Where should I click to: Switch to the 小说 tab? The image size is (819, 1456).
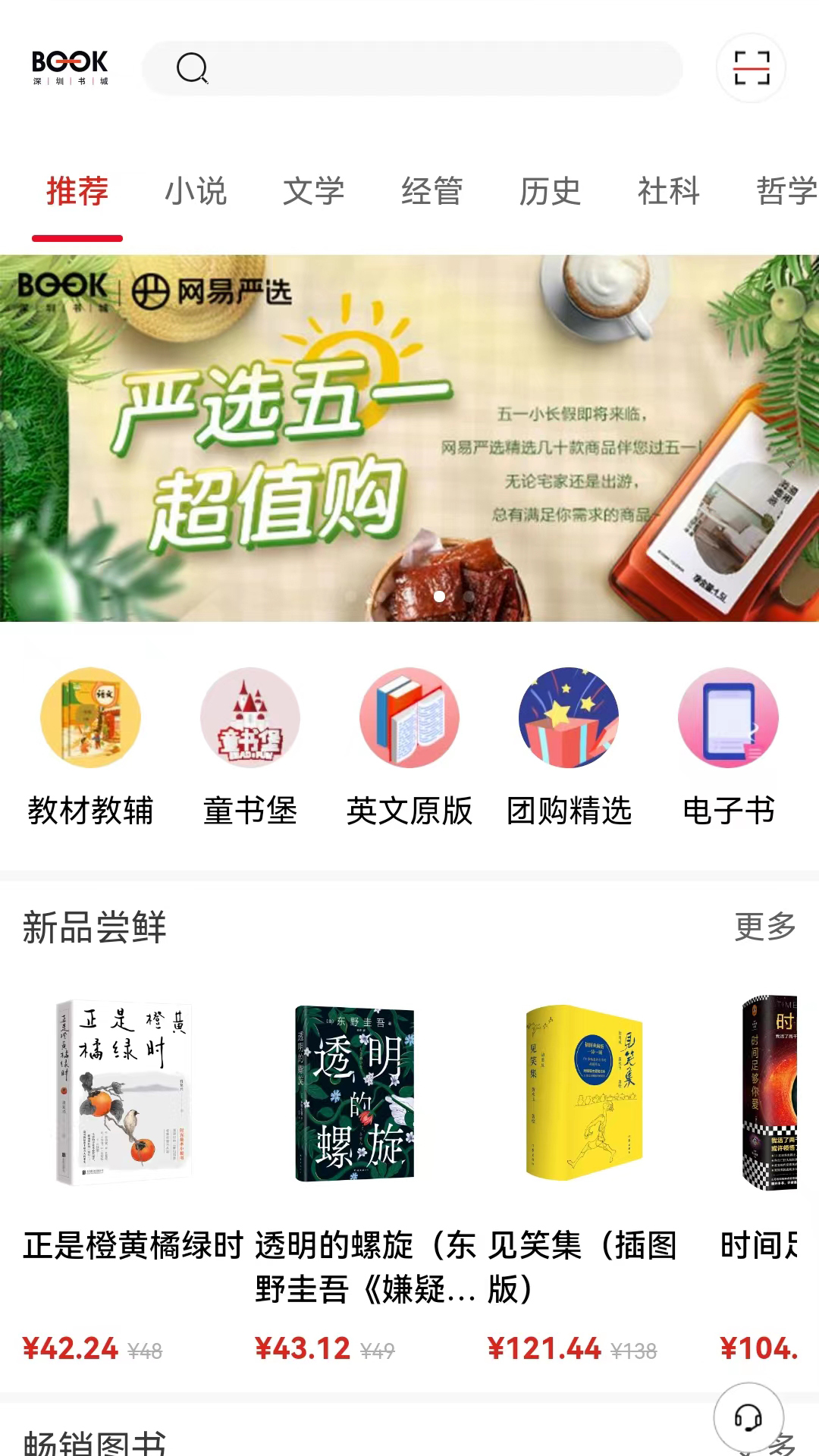[196, 191]
